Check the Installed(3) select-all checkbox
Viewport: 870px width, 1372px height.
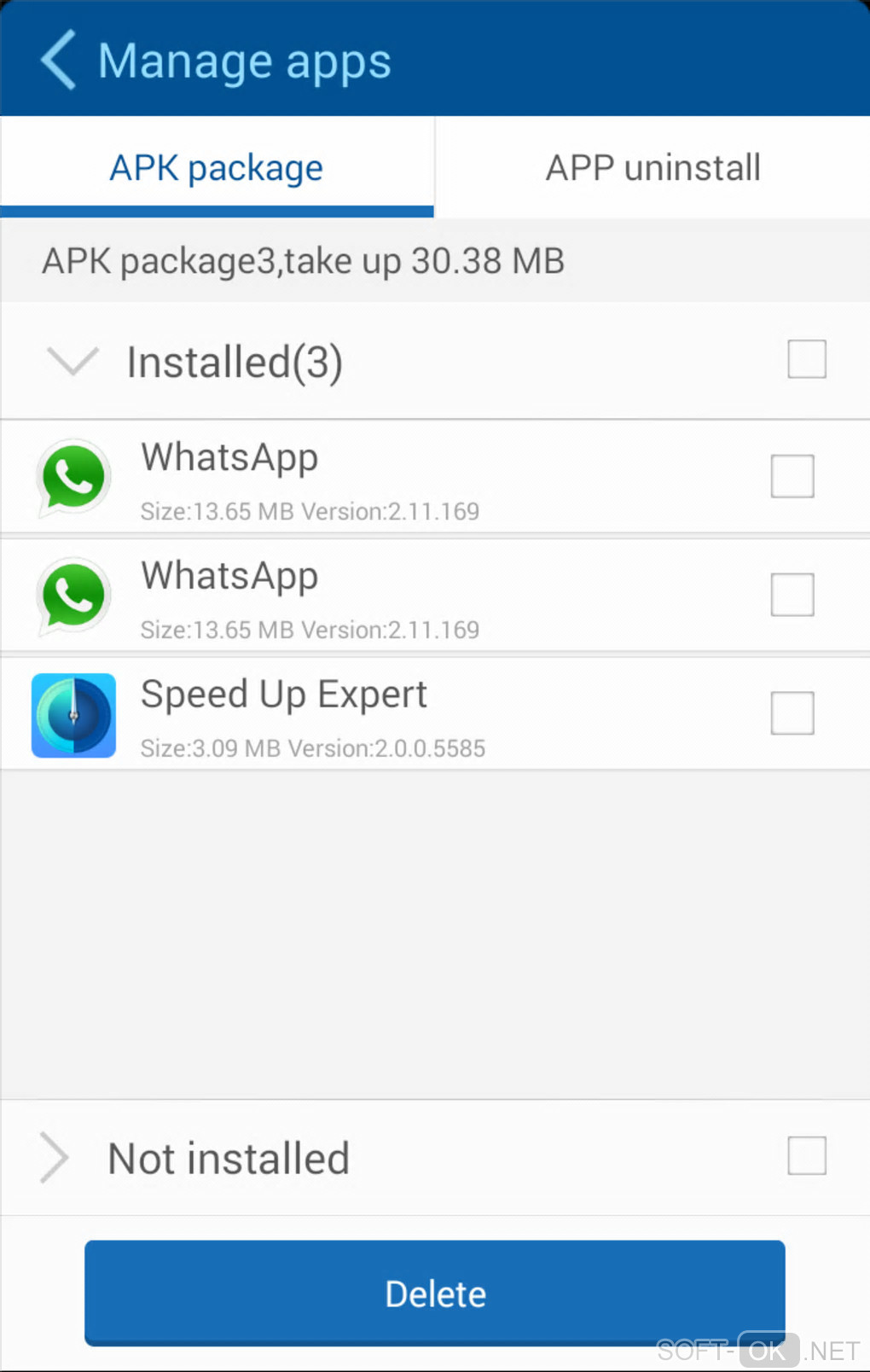point(806,359)
